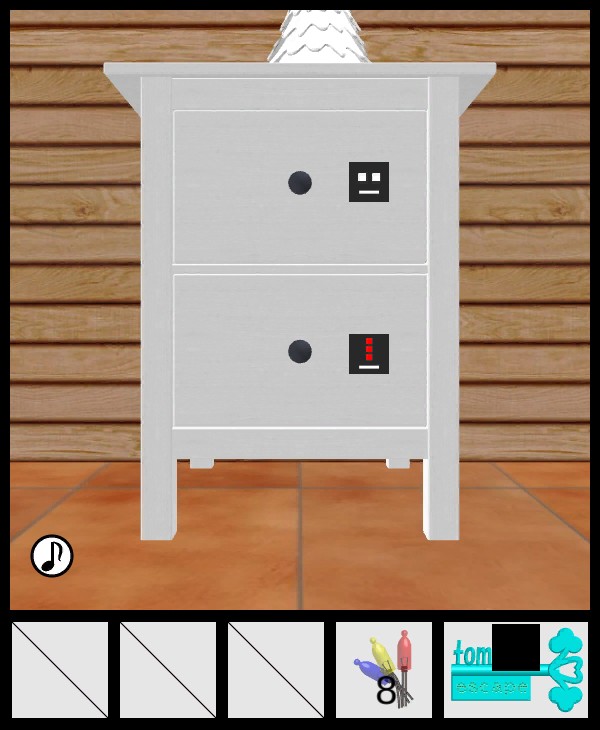Select the light bulbs item in inventory
The width and height of the screenshot is (600, 730).
(x=384, y=669)
